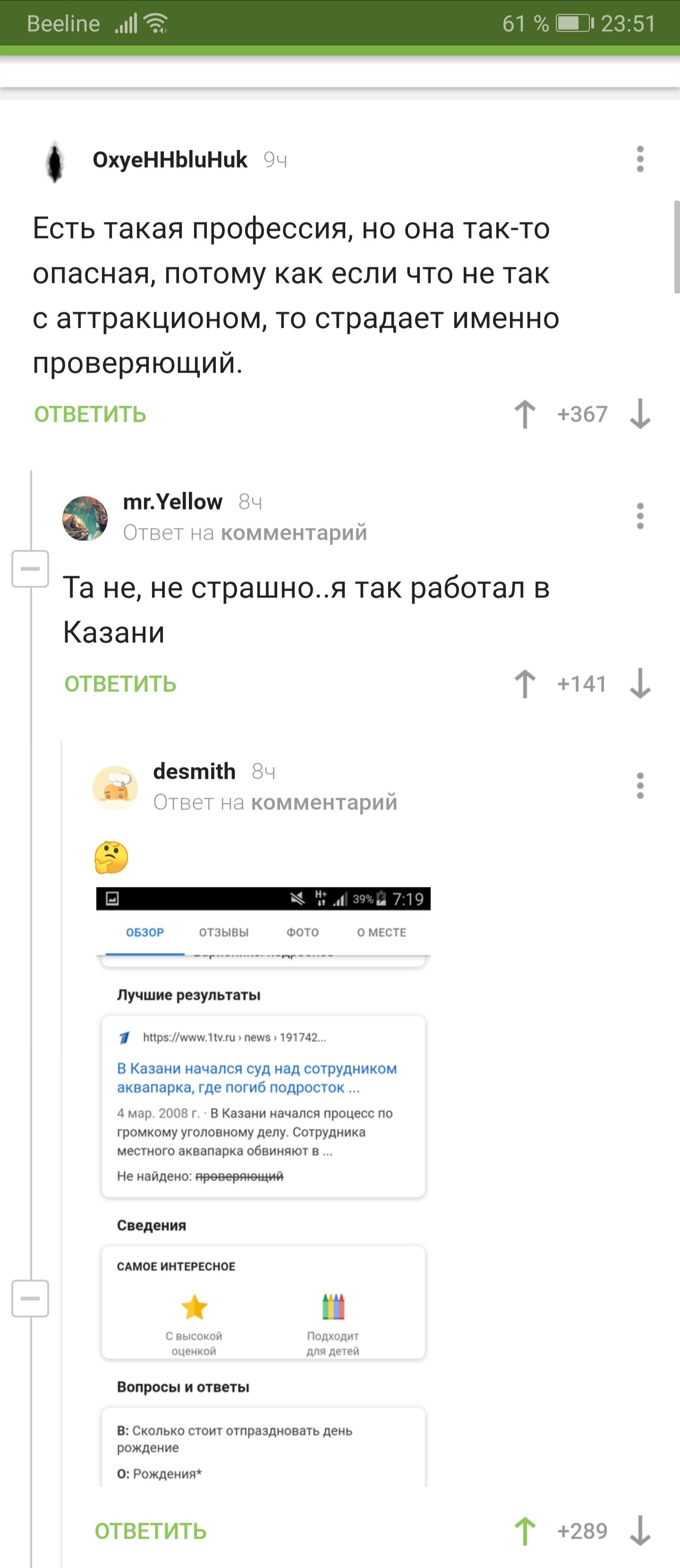Open desmith's profile avatar

(x=115, y=788)
